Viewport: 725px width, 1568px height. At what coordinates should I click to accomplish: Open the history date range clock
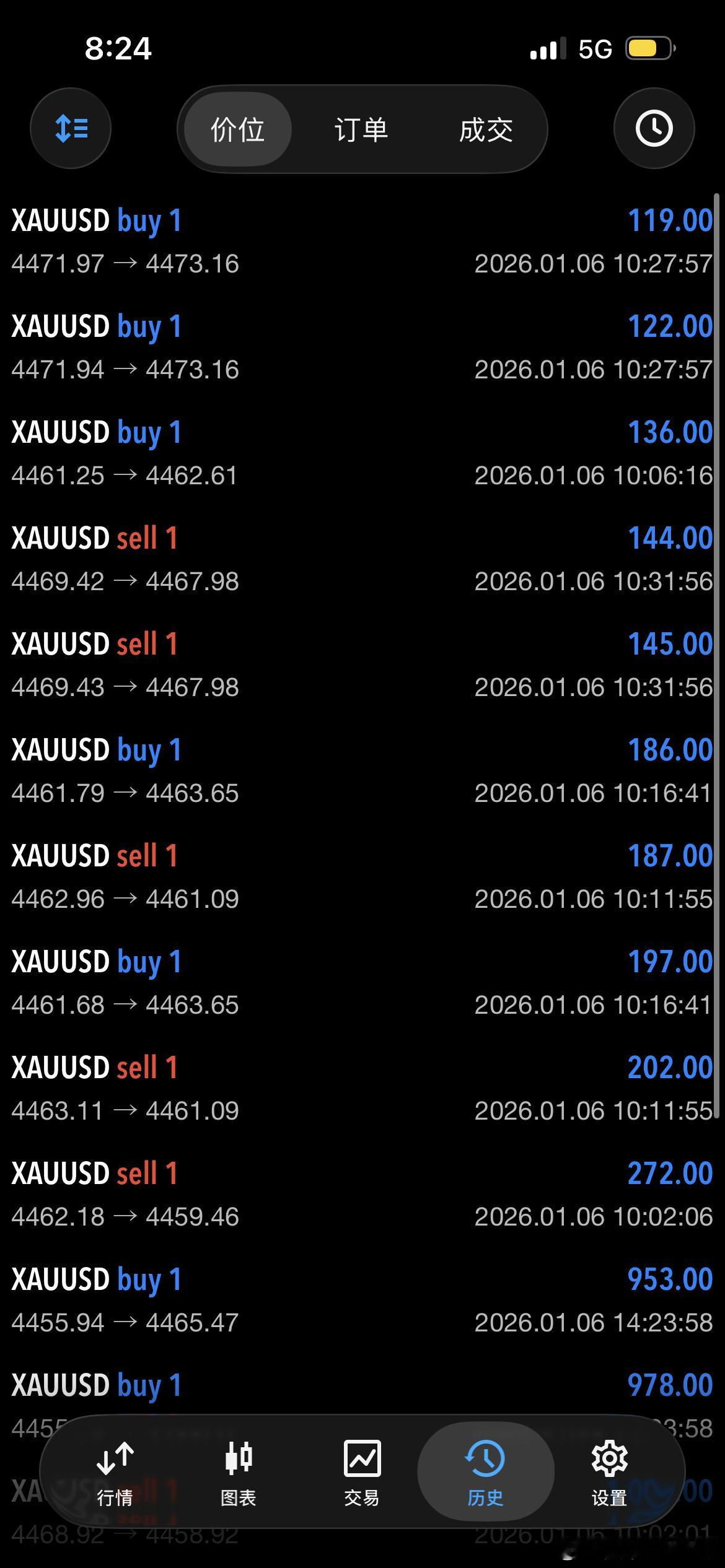(654, 129)
